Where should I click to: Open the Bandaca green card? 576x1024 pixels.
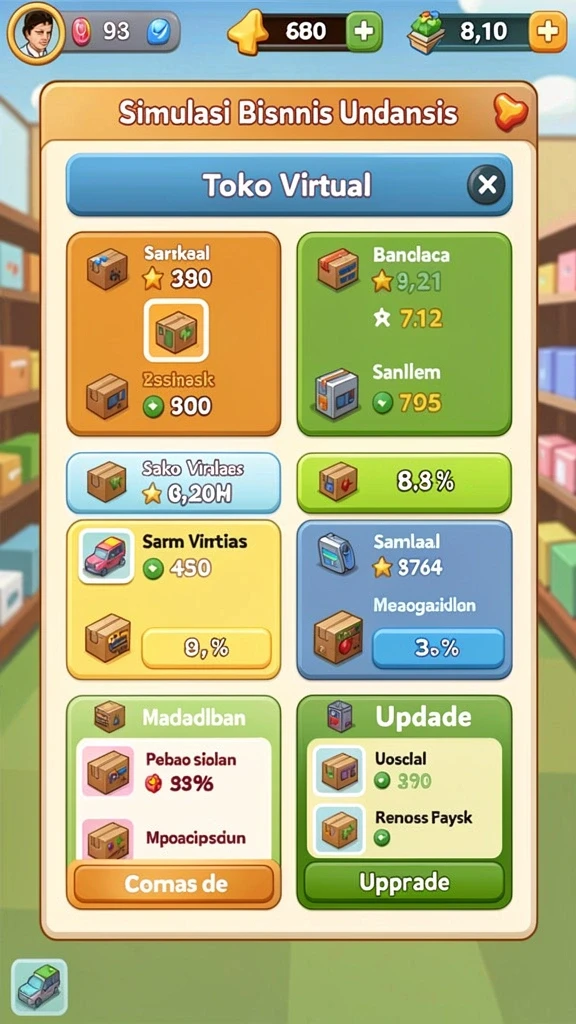(x=404, y=334)
